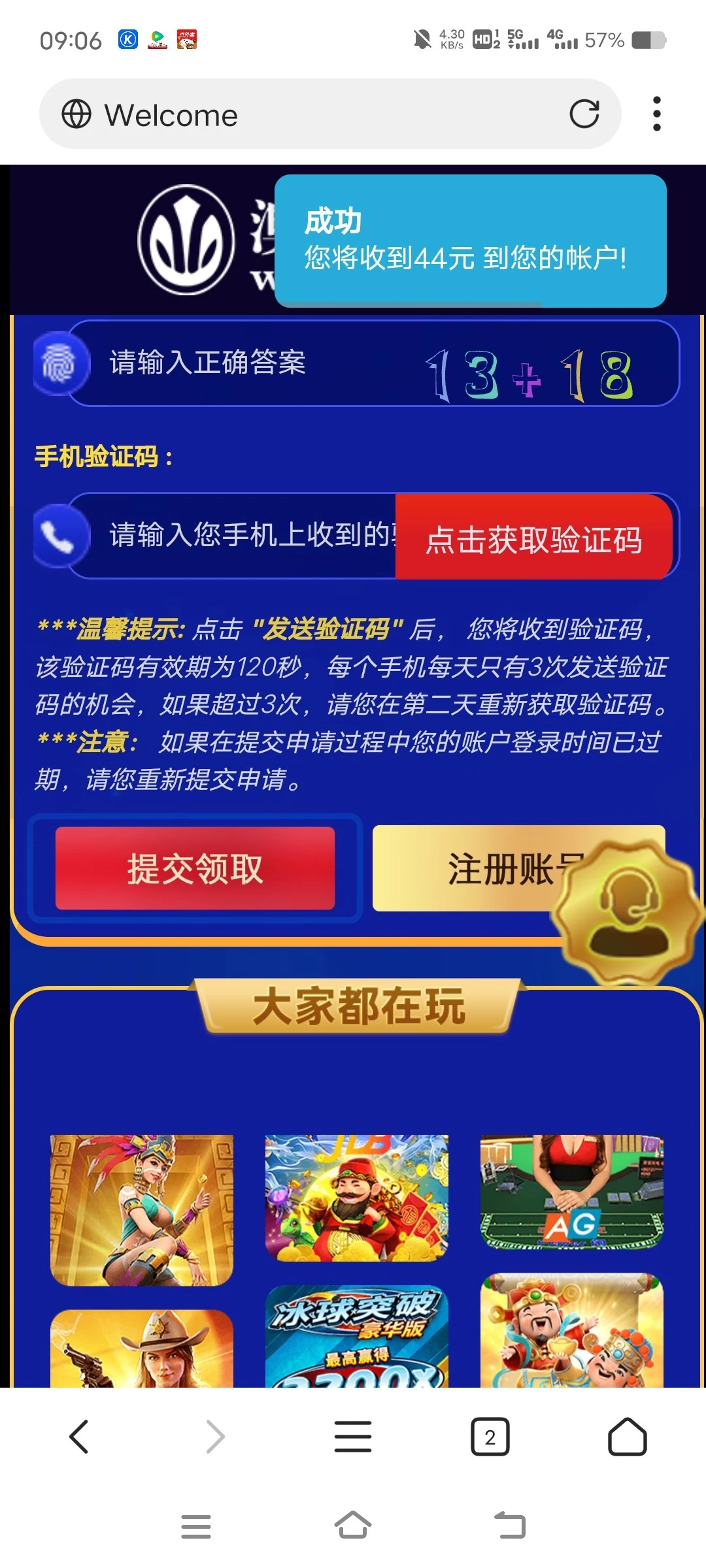Launch the 冰球突破 豪华版 game
This screenshot has height=1568, width=706.
click(x=357, y=1337)
